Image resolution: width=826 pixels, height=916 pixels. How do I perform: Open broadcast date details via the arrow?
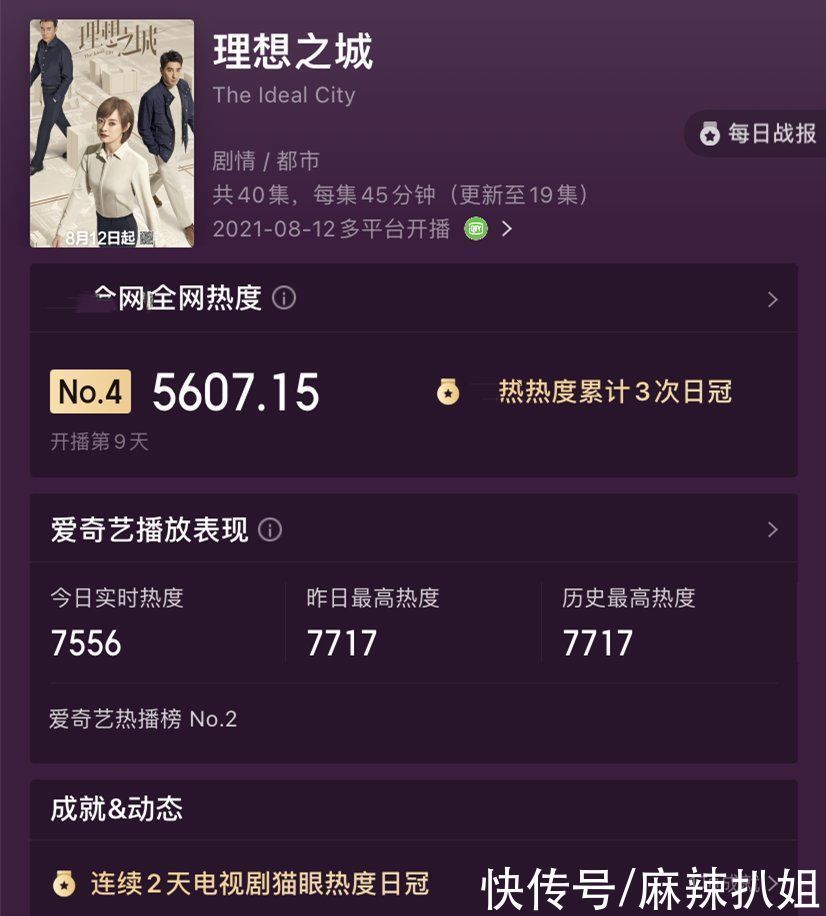pyautogui.click(x=505, y=230)
